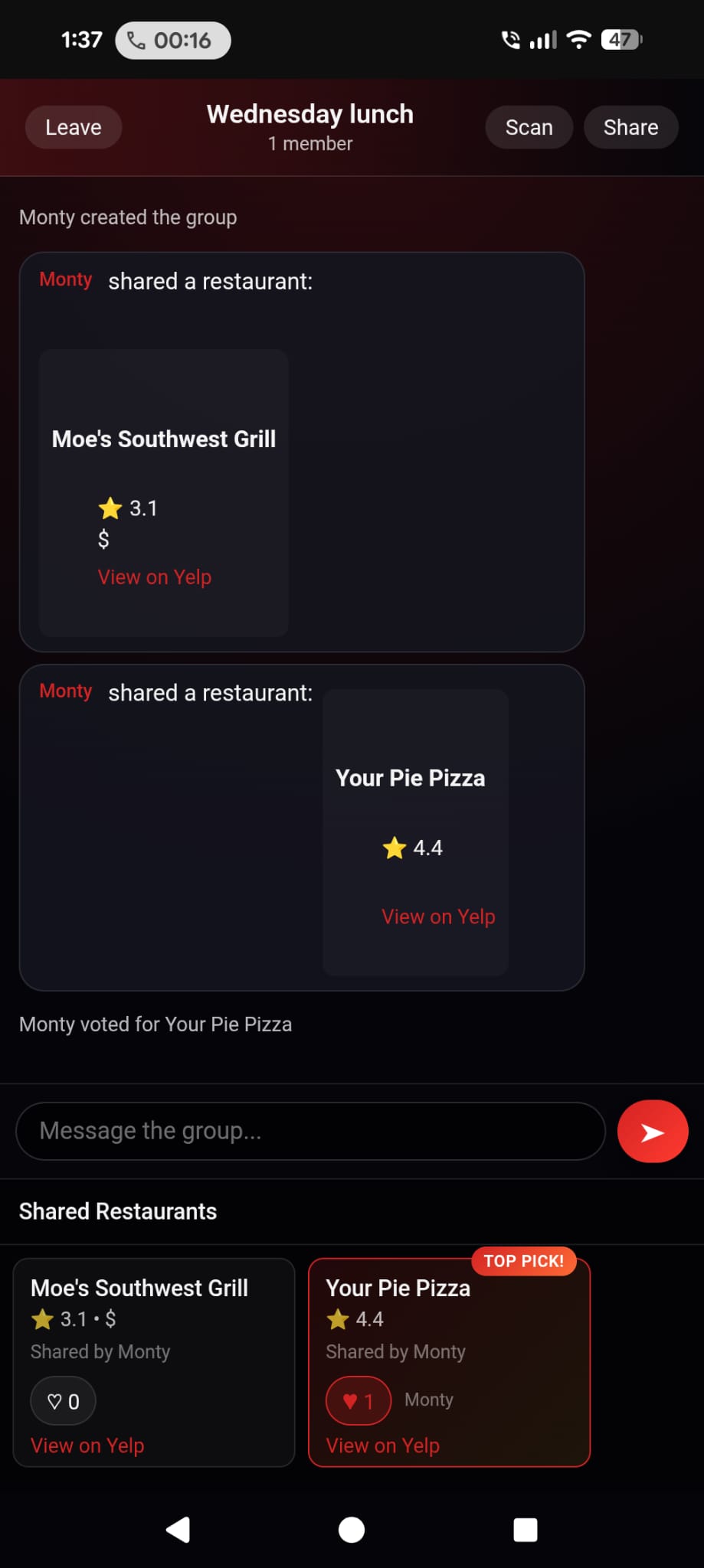The height and width of the screenshot is (1568, 704).
Task: Go to the home screen
Action: tap(352, 1530)
